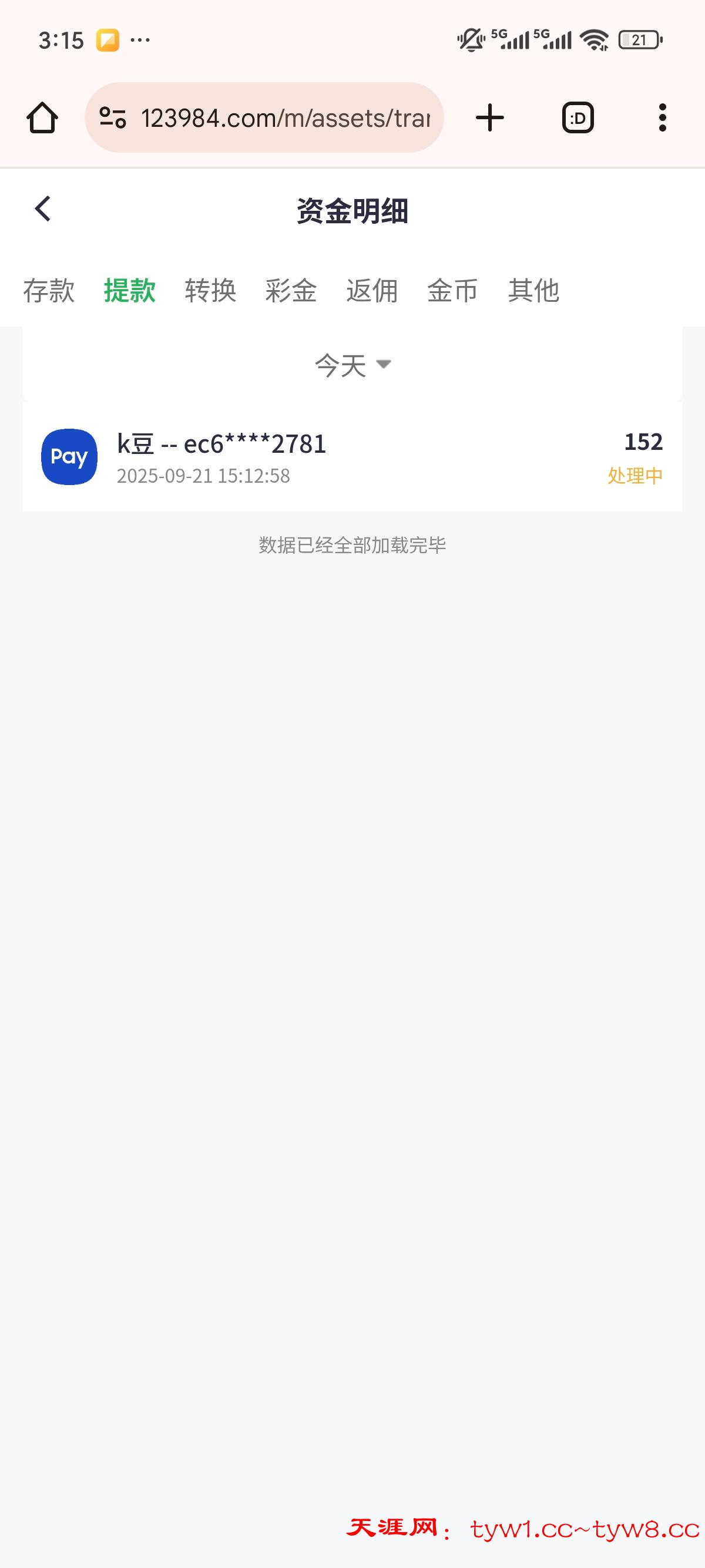Open the site information icon in address bar
The height and width of the screenshot is (1568, 705).
[x=113, y=117]
